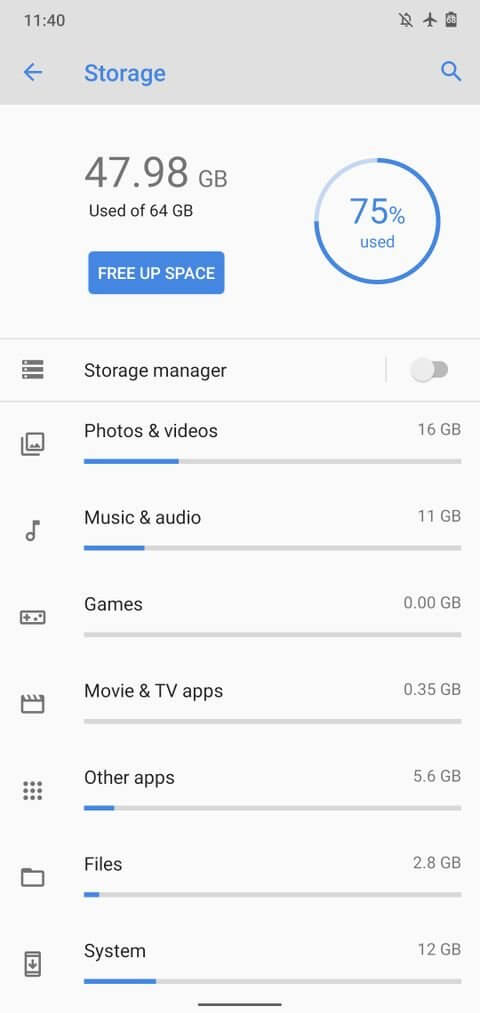Viewport: 480px width, 1013px height.
Task: Open Photos & videos storage details
Action: pos(240,444)
